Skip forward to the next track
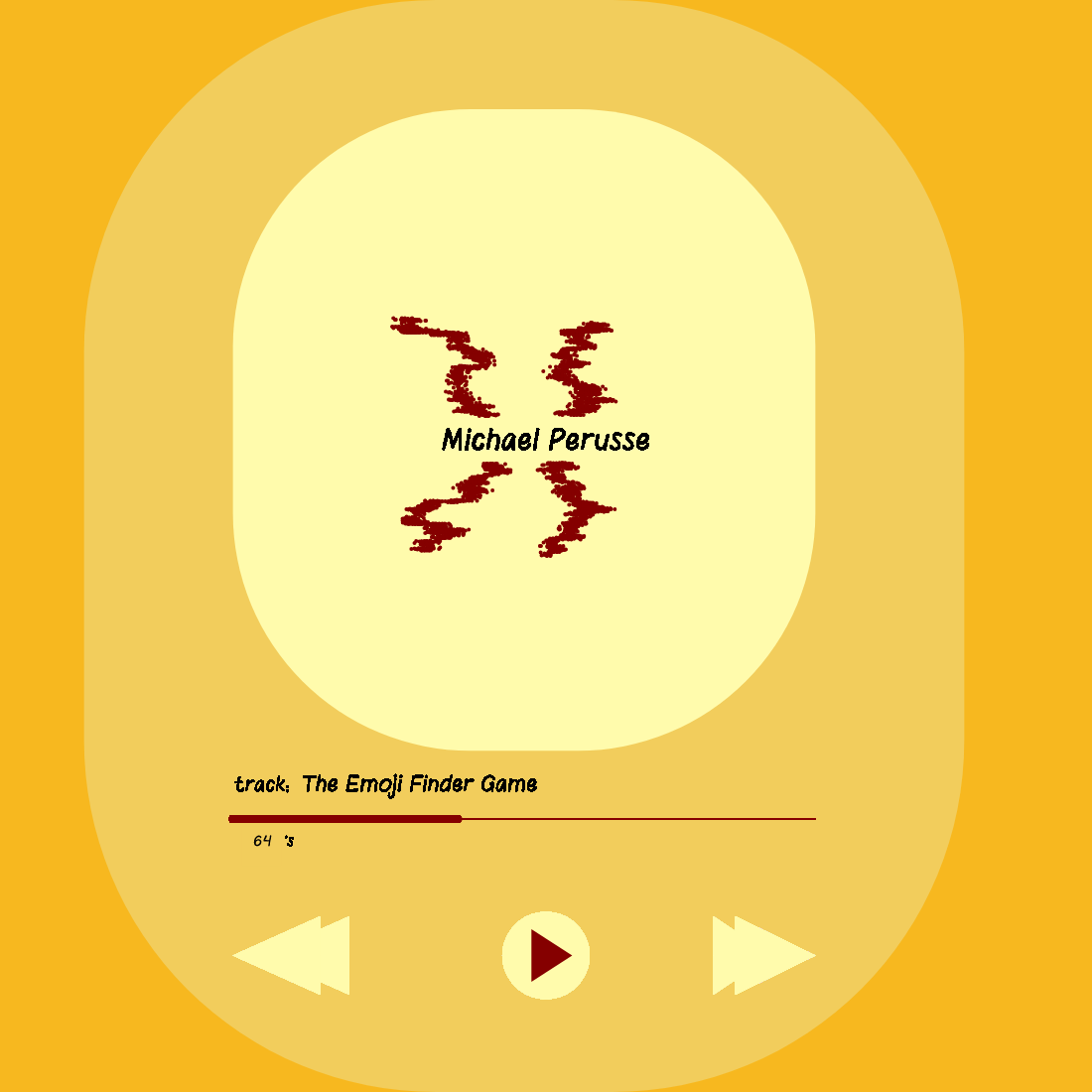 point(763,955)
